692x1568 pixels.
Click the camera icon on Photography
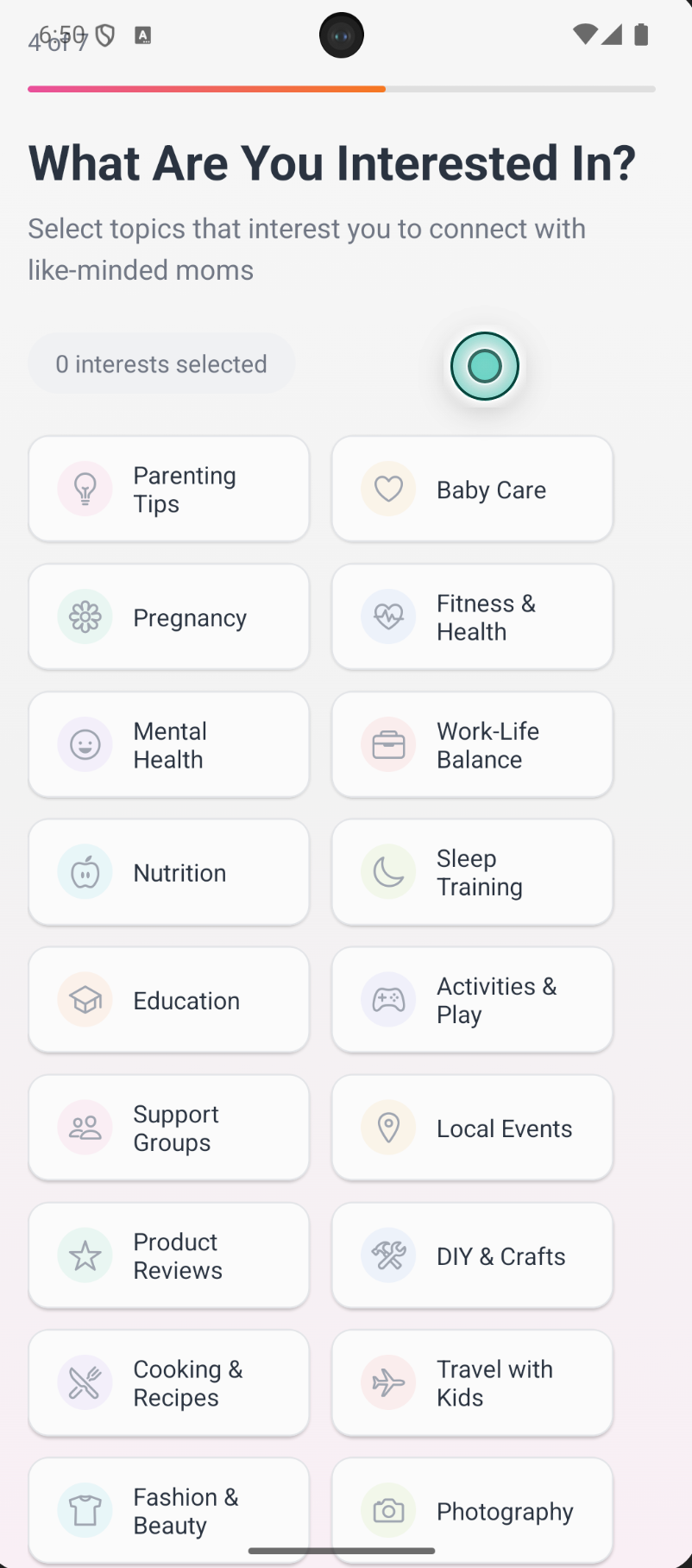[388, 1511]
